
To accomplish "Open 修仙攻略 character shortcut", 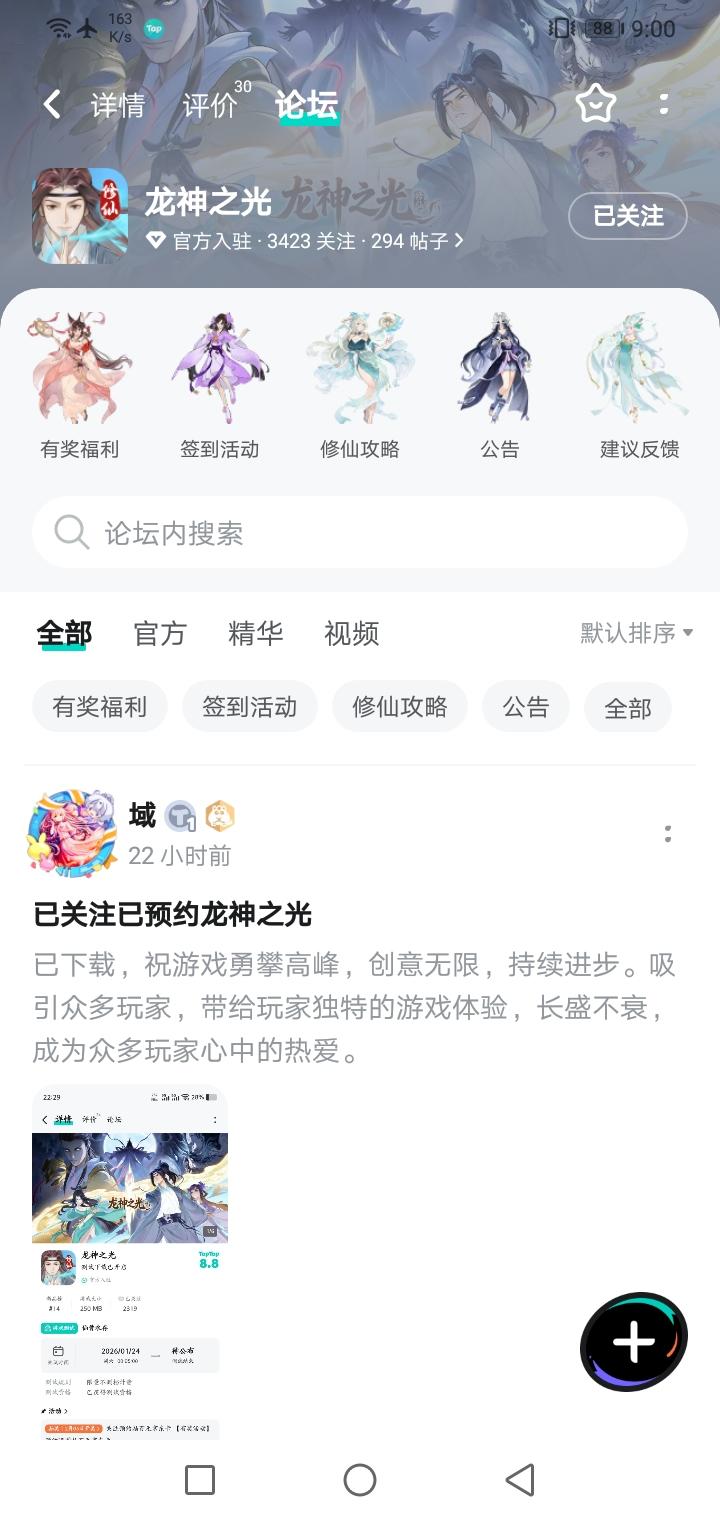I will (360, 385).
